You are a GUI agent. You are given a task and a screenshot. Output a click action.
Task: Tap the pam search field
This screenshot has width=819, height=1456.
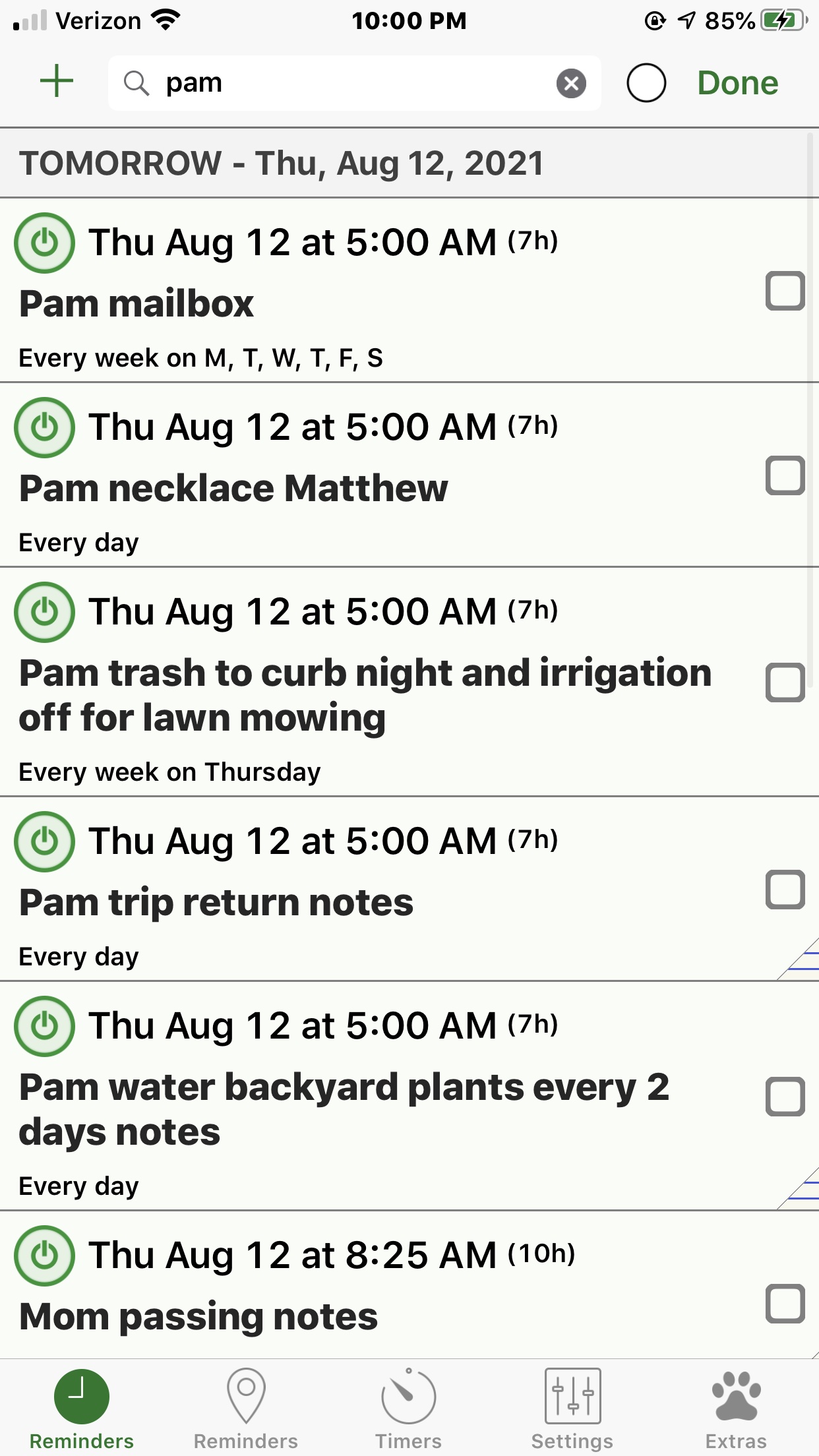coord(354,83)
